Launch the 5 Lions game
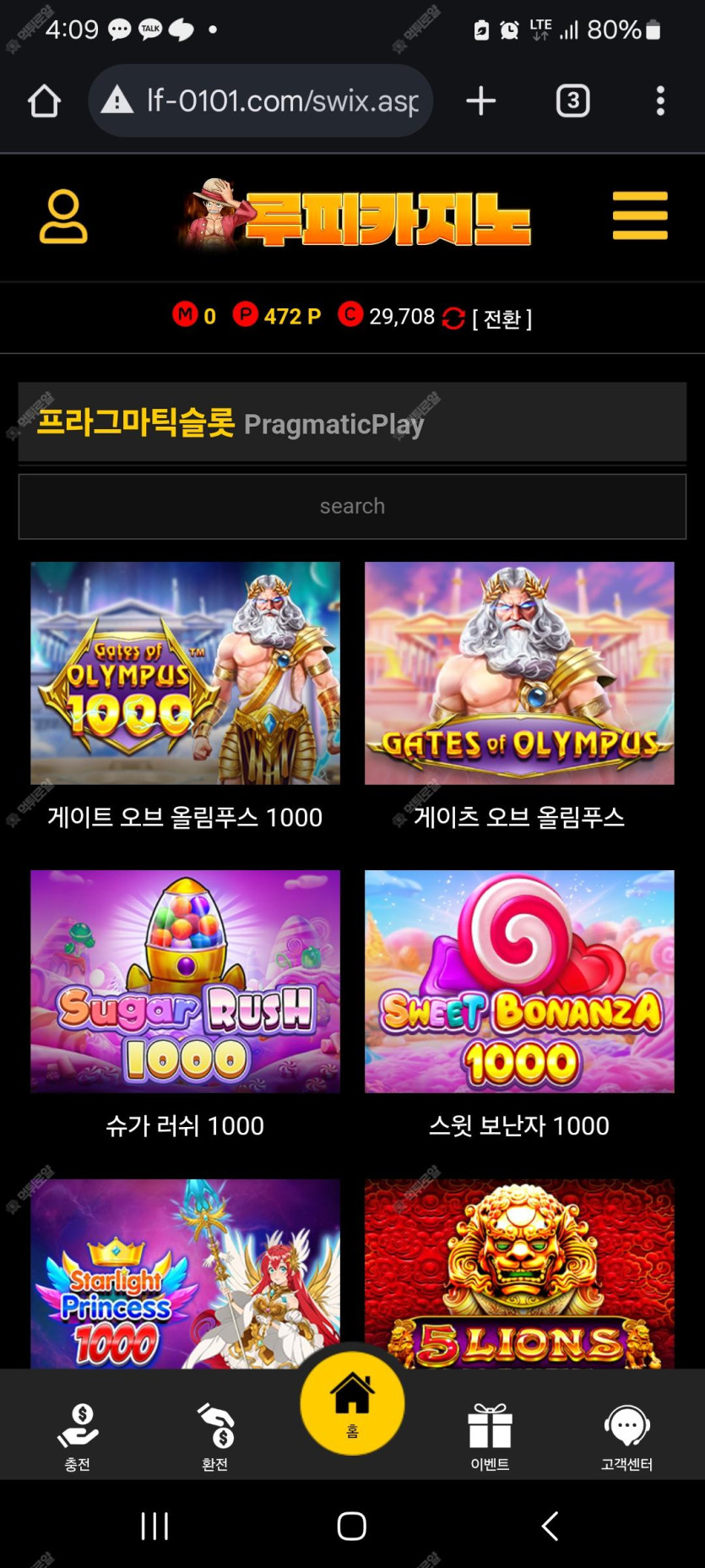Screen dimensions: 705x1568 (519, 1273)
